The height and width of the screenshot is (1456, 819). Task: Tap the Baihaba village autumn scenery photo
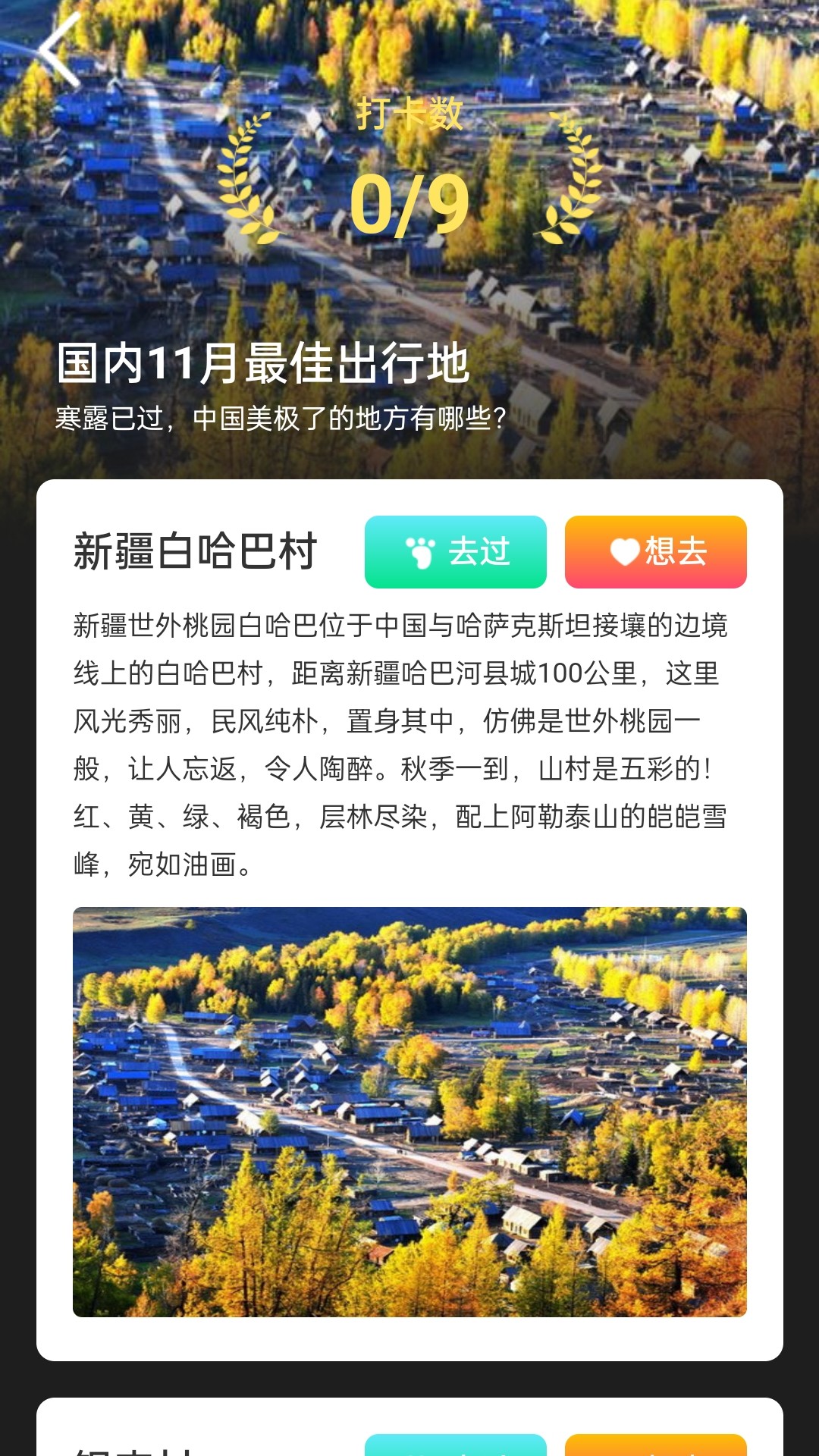tap(409, 1115)
